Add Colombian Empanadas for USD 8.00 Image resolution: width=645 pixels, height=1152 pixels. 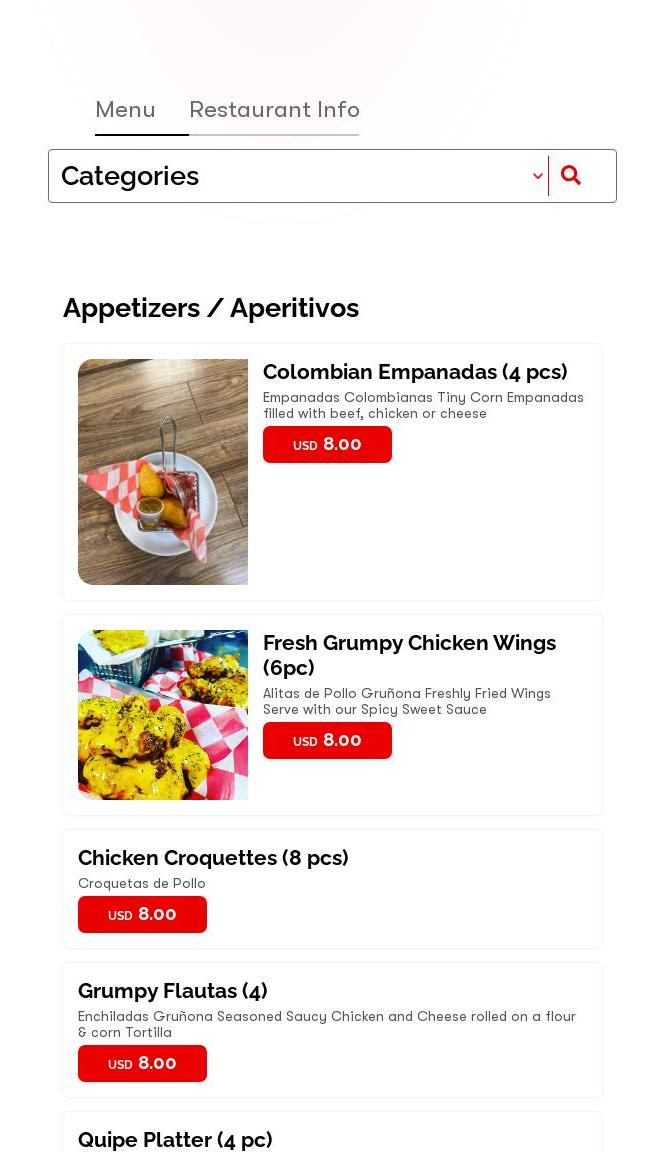click(327, 445)
